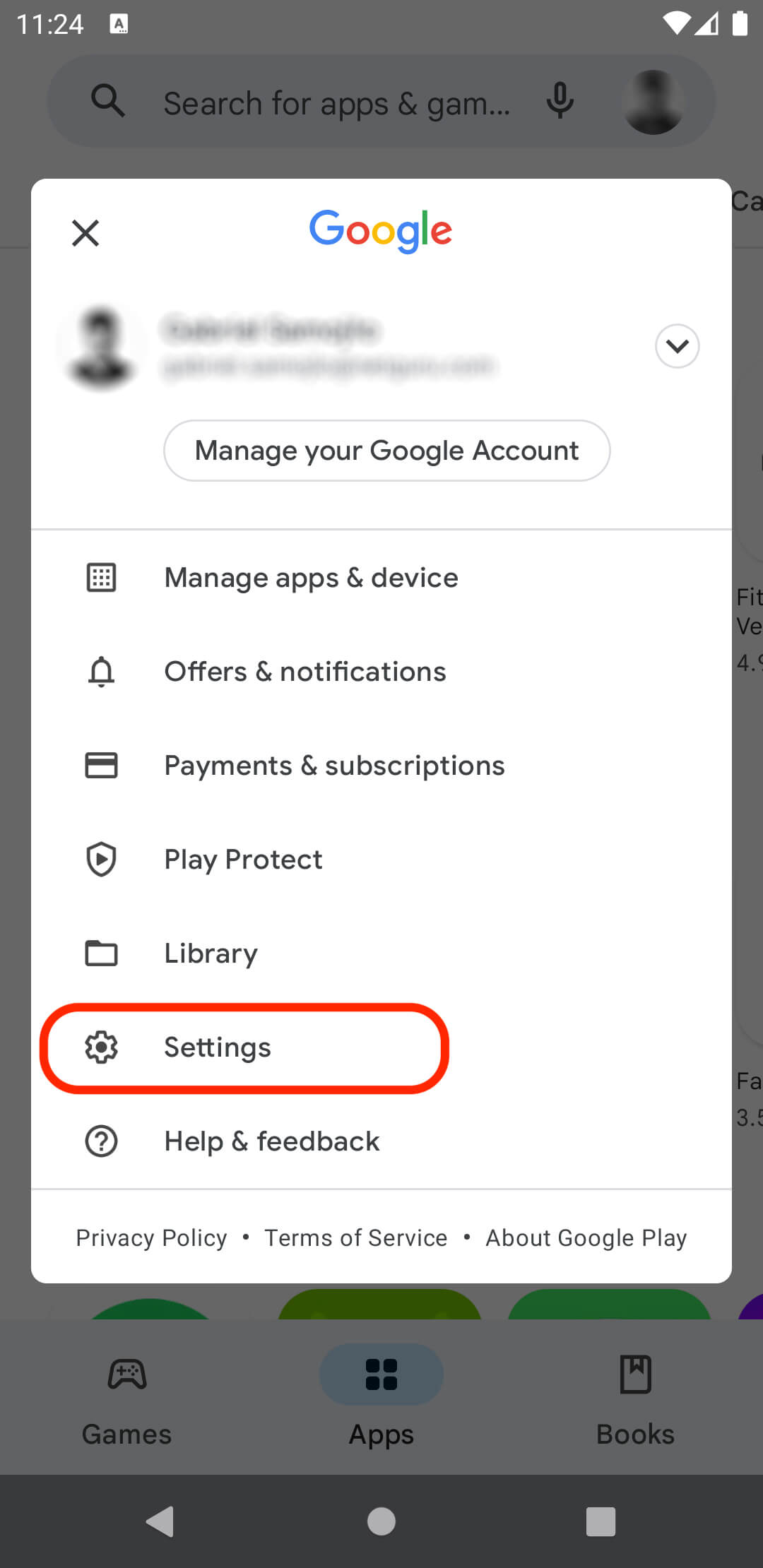Open the Apps tab
Viewport: 763px width, 1568px height.
coord(381,1398)
